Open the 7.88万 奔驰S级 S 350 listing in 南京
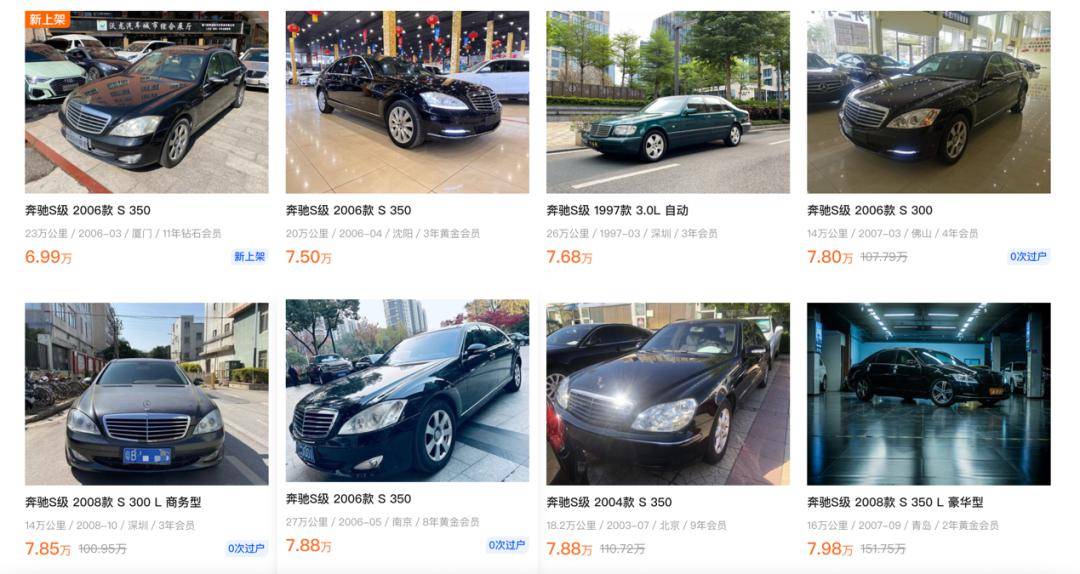Screen dimensions: 1080x574 pos(407,392)
